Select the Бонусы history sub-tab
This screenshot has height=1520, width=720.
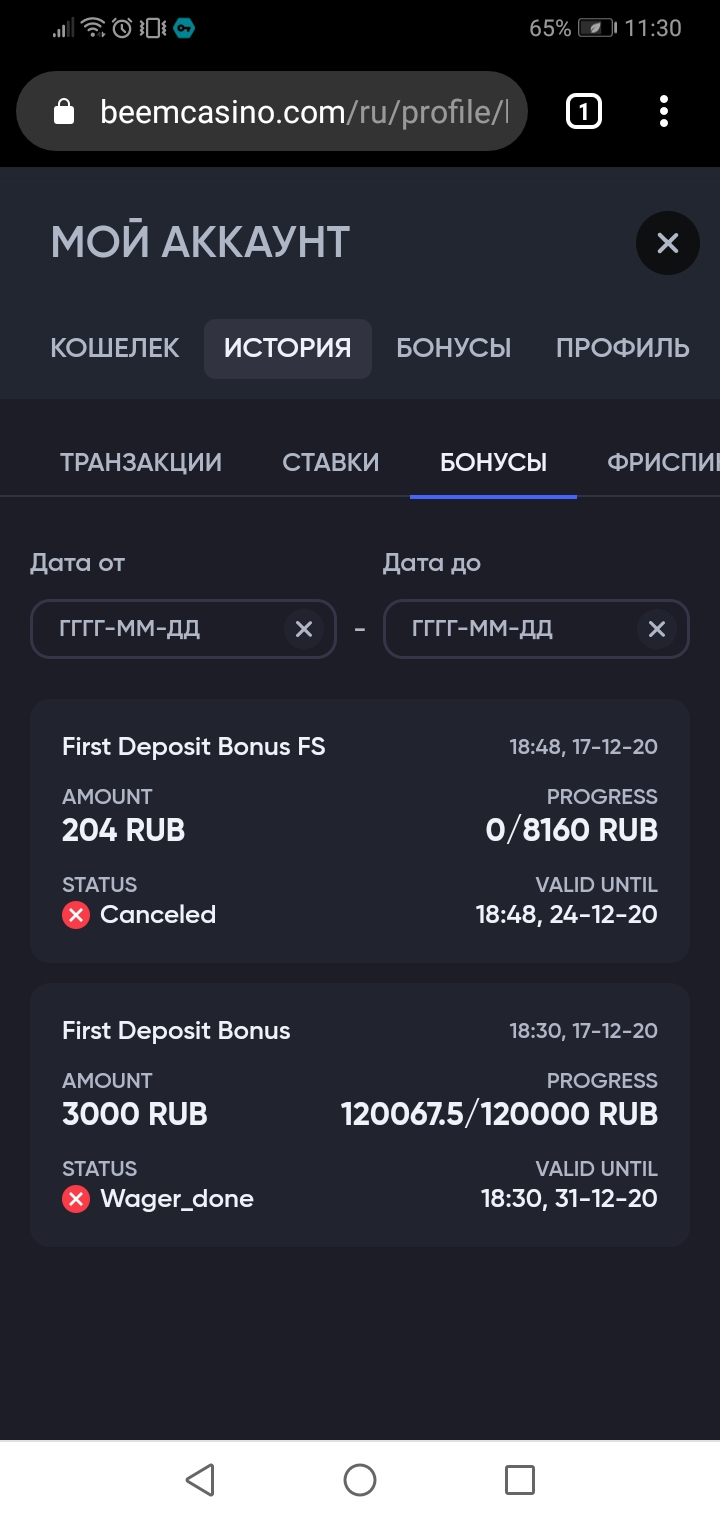tap(493, 463)
